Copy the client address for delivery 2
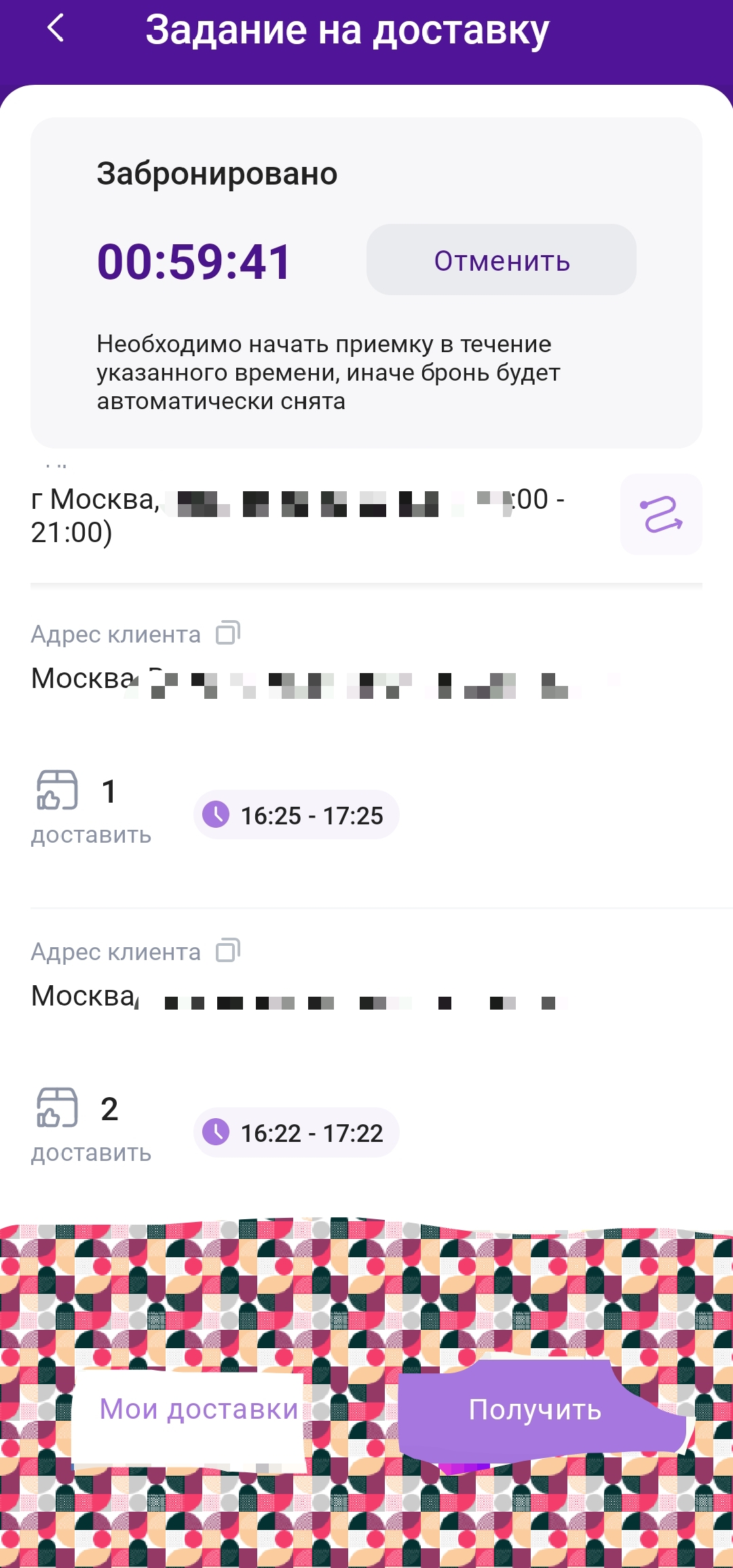This screenshot has width=733, height=1568. 228,951
